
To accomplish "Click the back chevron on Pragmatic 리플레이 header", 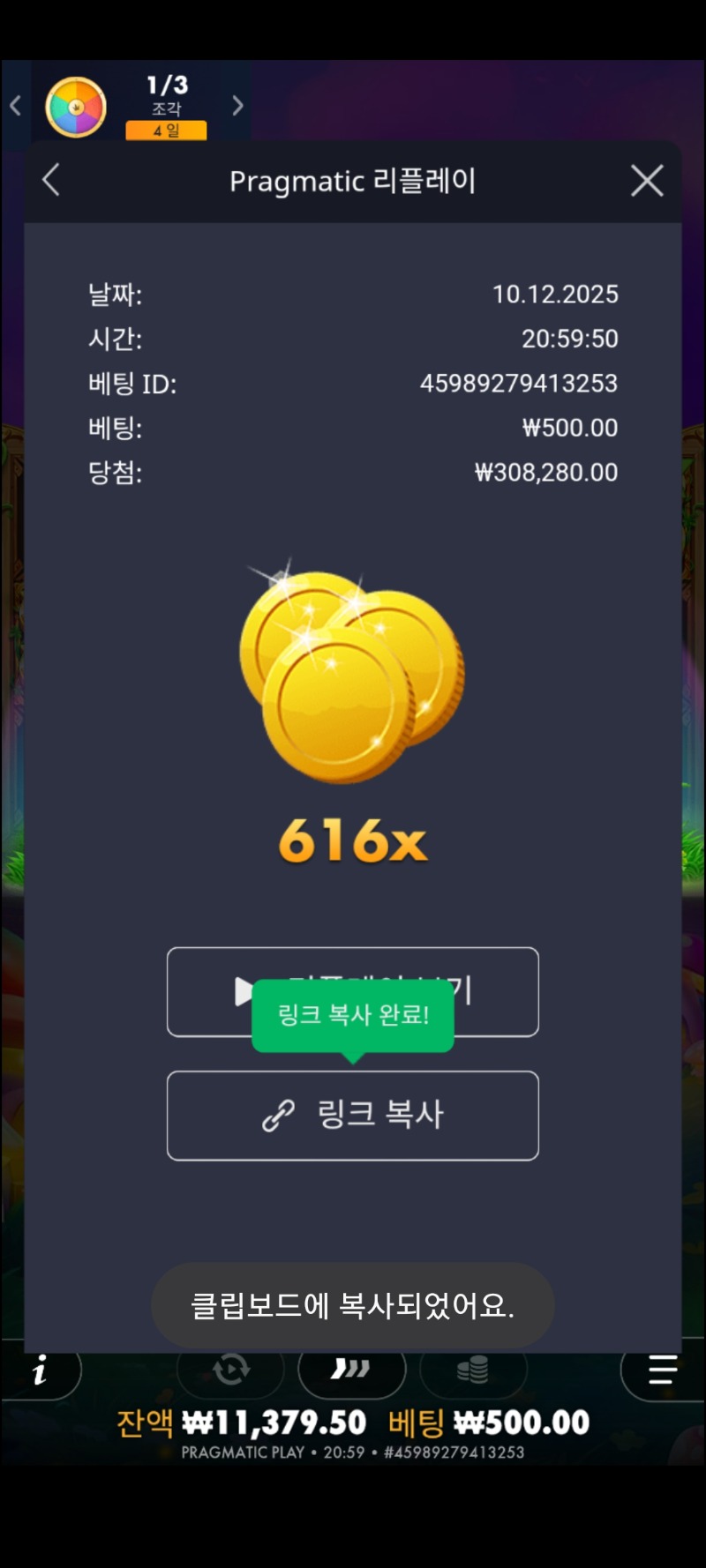I will (x=50, y=181).
